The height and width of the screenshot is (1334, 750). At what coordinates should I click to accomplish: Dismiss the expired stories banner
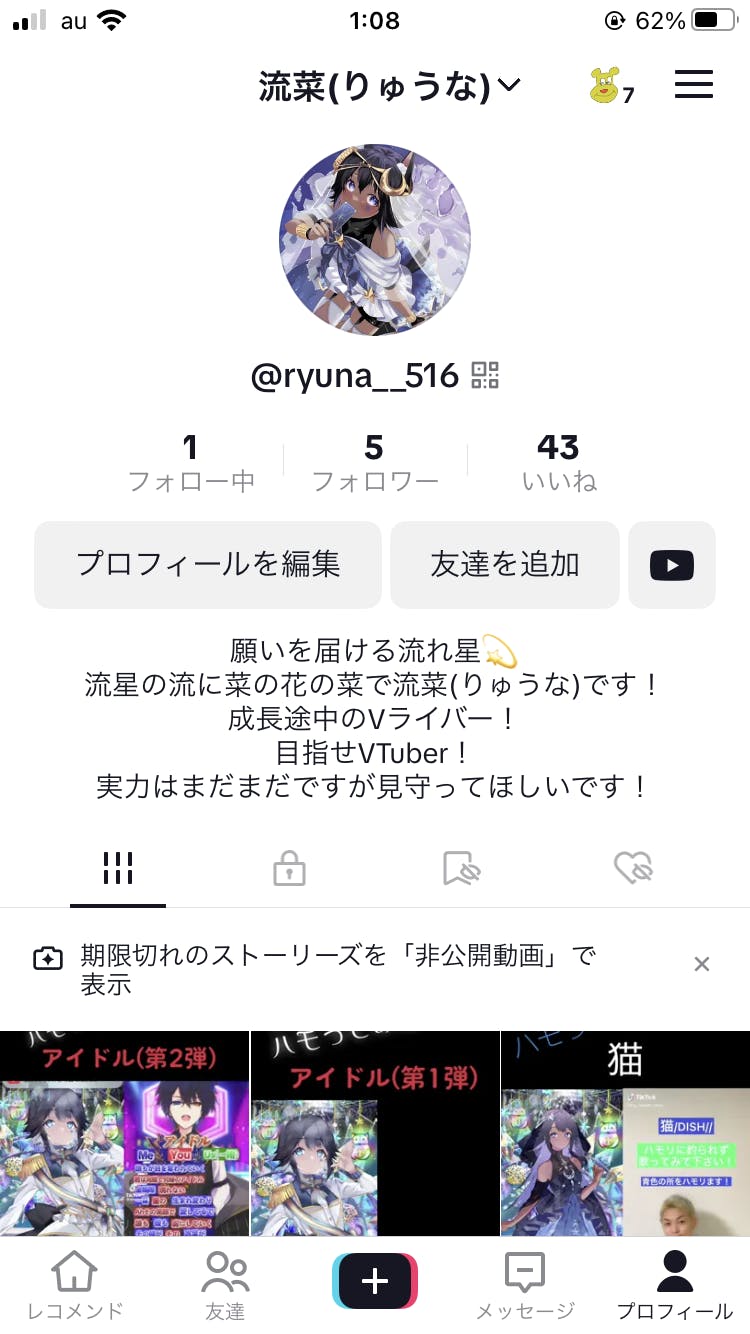[702, 964]
